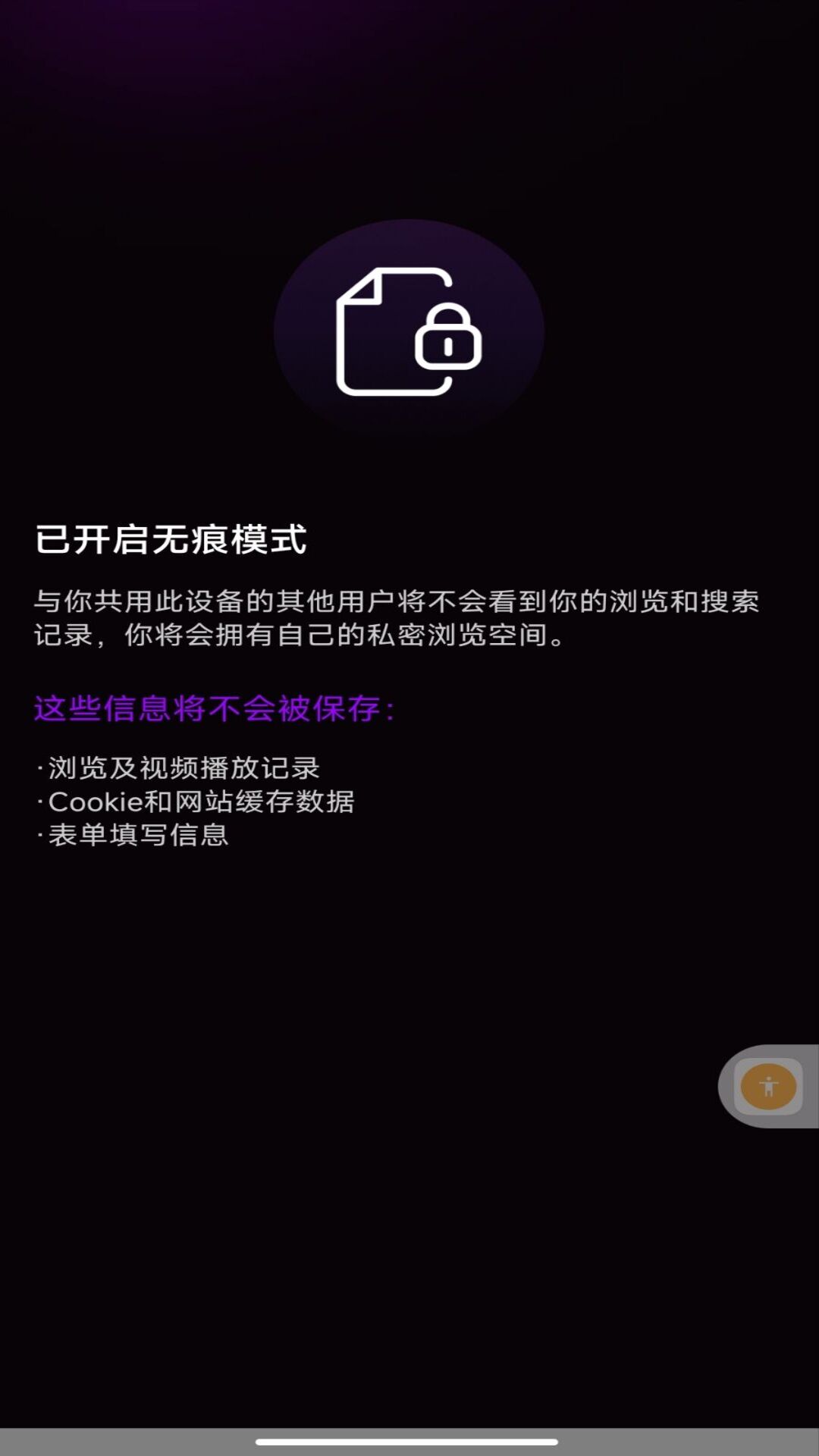Tap the lock shackle on the icon
The width and height of the screenshot is (819, 1456).
447,318
